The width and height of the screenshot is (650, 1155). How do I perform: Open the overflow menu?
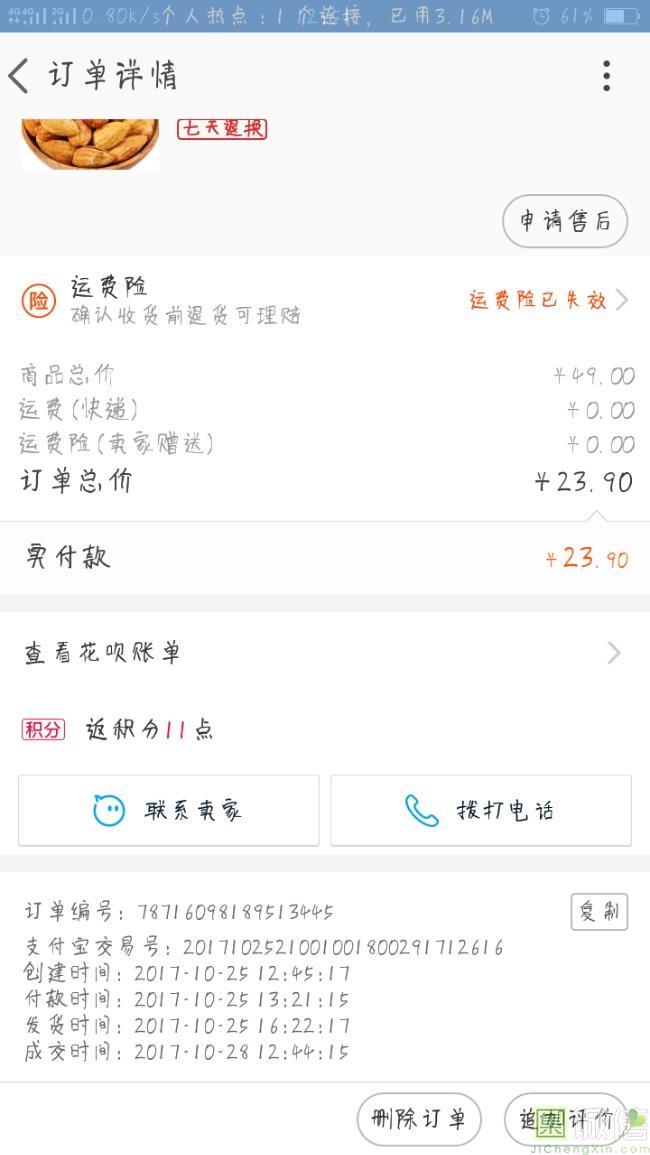click(x=606, y=76)
